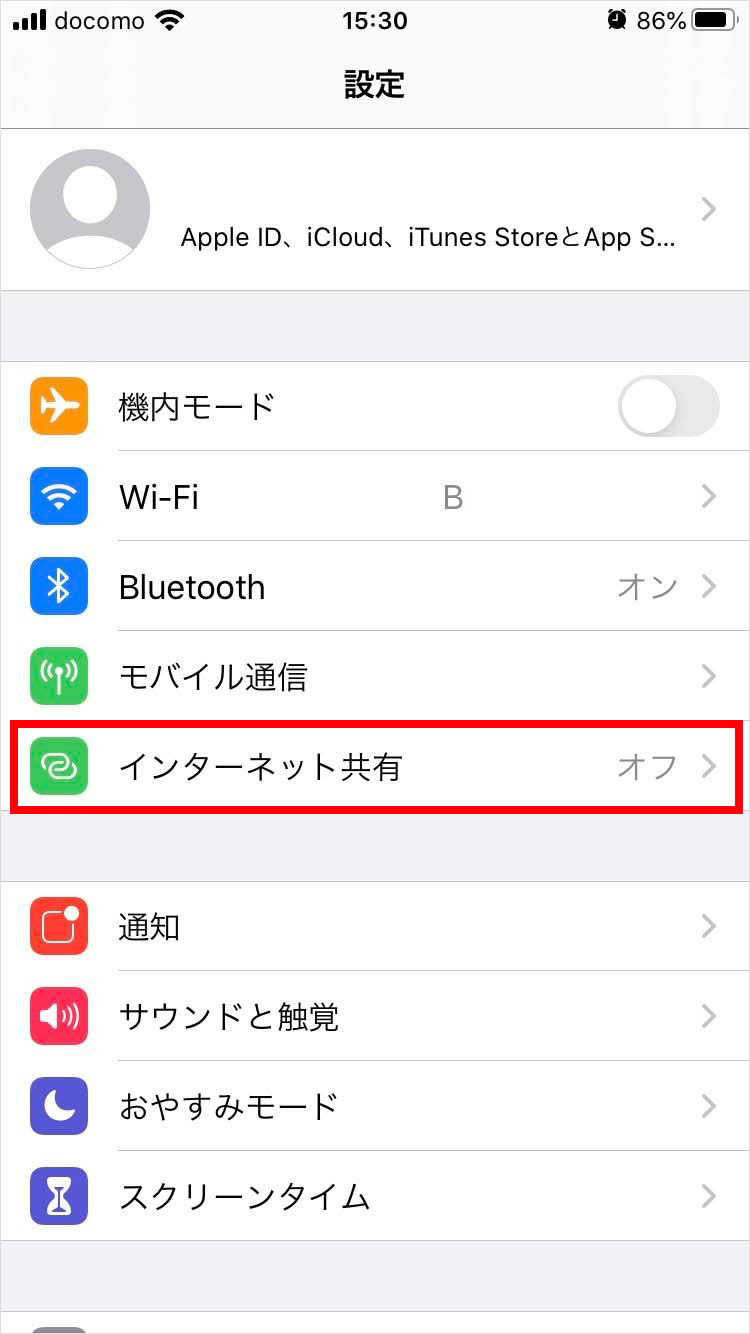Open おやすみモード settings
Image resolution: width=750 pixels, height=1334 pixels.
(375, 1106)
